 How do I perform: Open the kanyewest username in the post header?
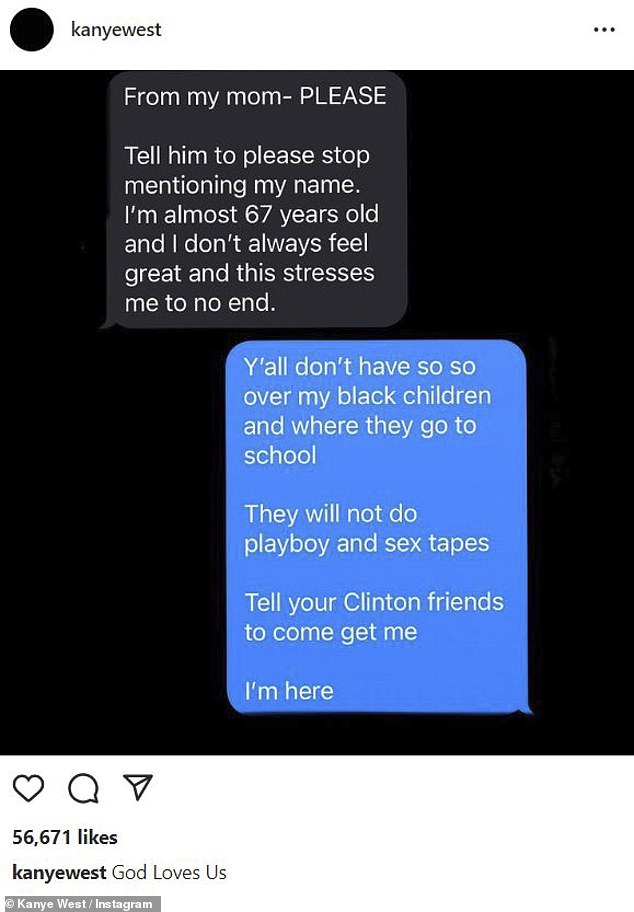click(x=117, y=30)
